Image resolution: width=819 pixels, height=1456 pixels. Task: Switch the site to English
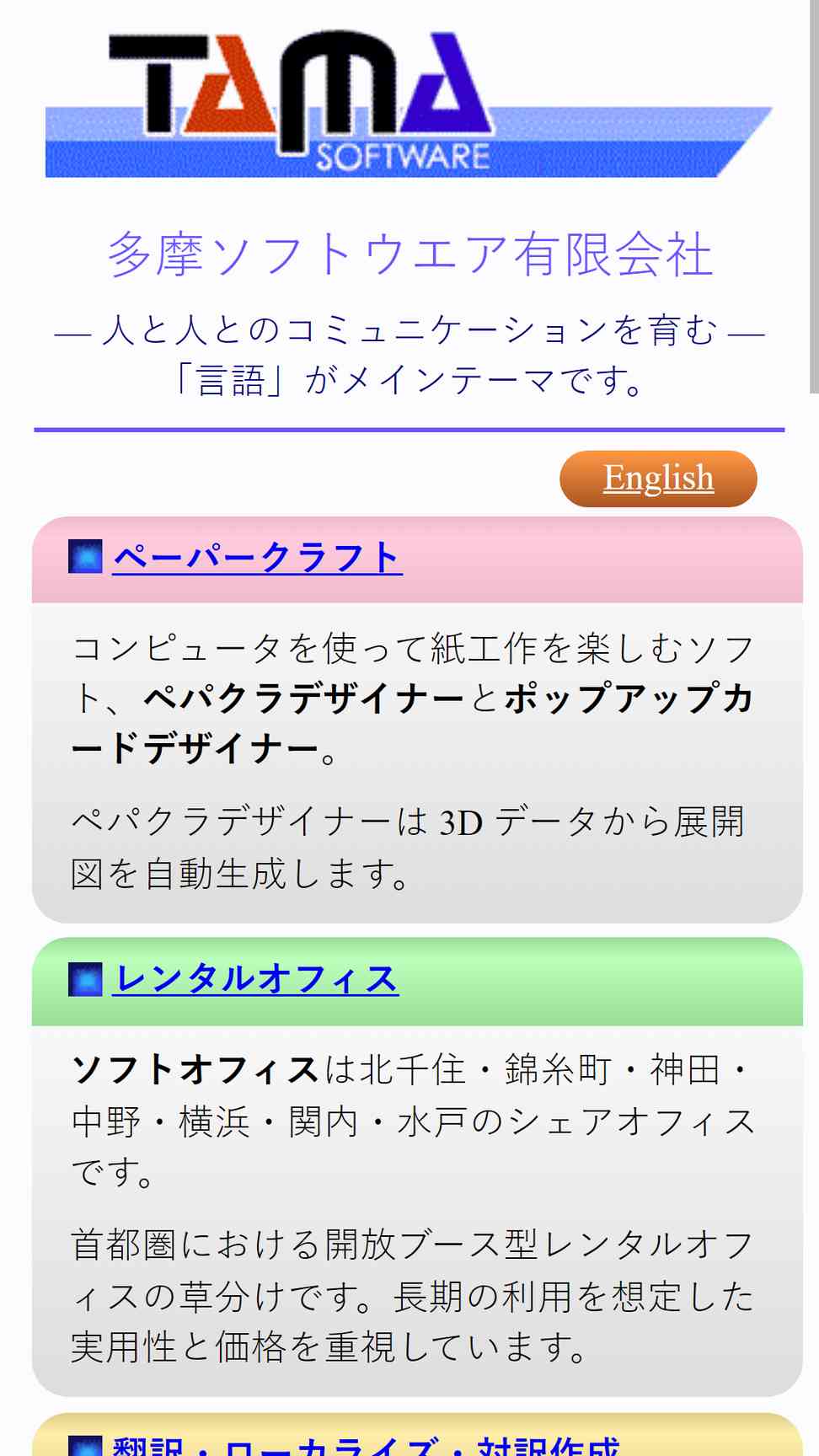coord(658,478)
